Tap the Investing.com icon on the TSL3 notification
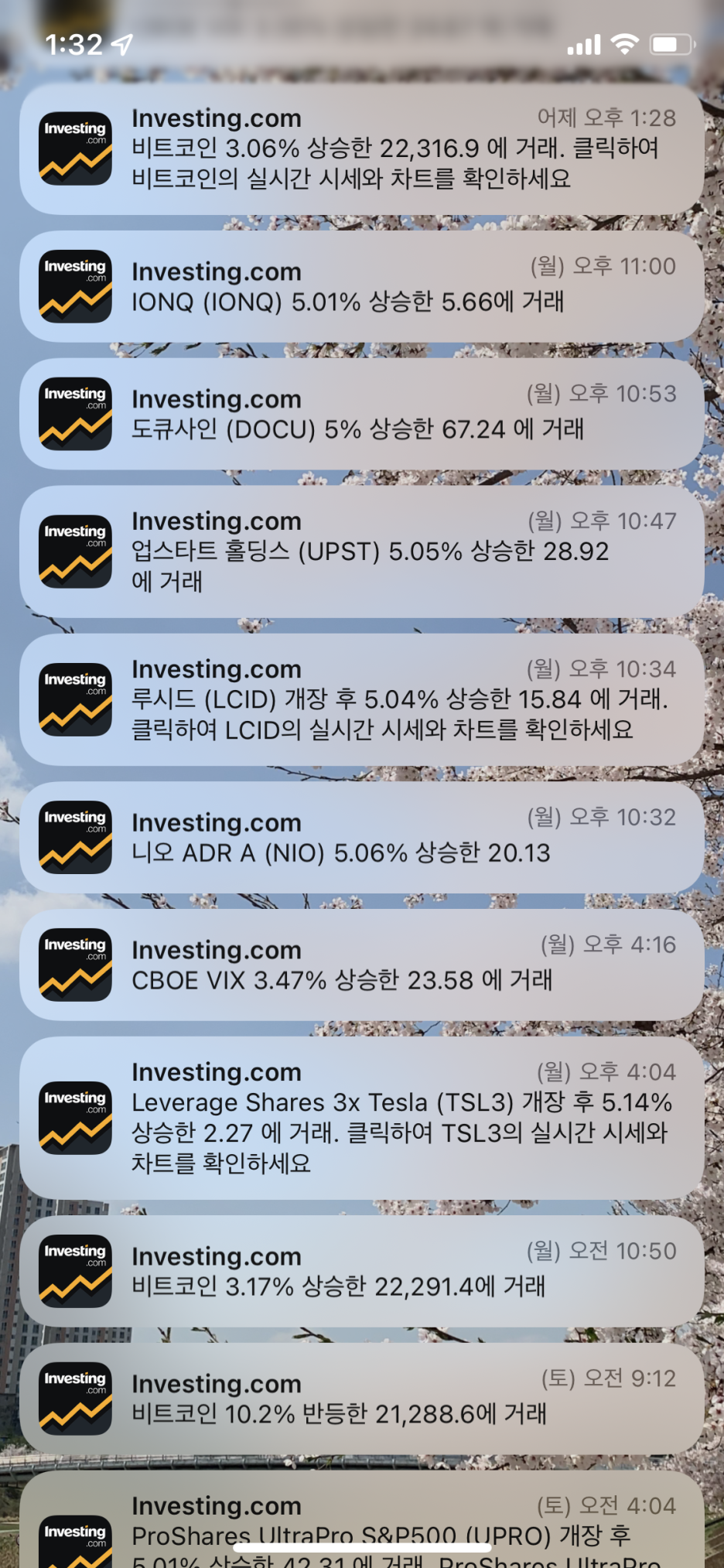Viewport: 724px width, 1568px height. point(75,1119)
